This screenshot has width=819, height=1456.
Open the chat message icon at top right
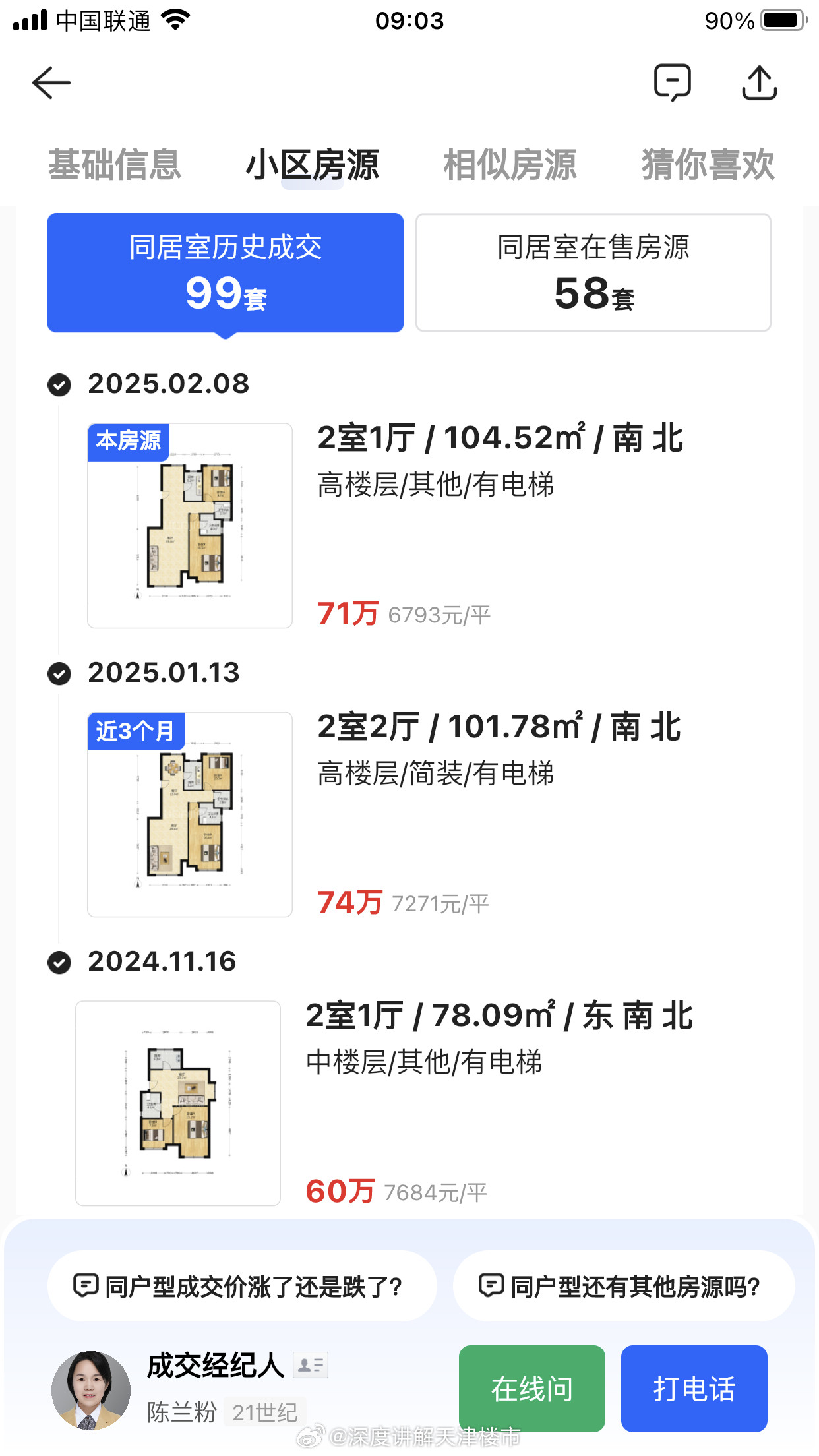(673, 82)
